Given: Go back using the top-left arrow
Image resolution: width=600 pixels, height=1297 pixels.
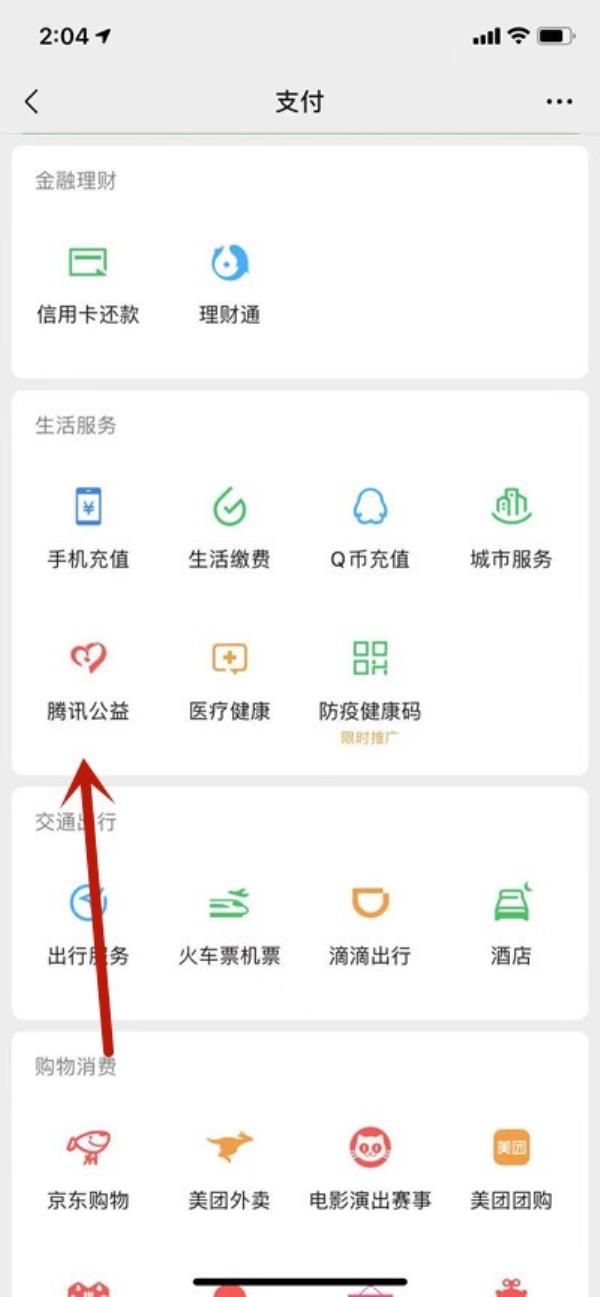Looking at the screenshot, I should (32, 101).
